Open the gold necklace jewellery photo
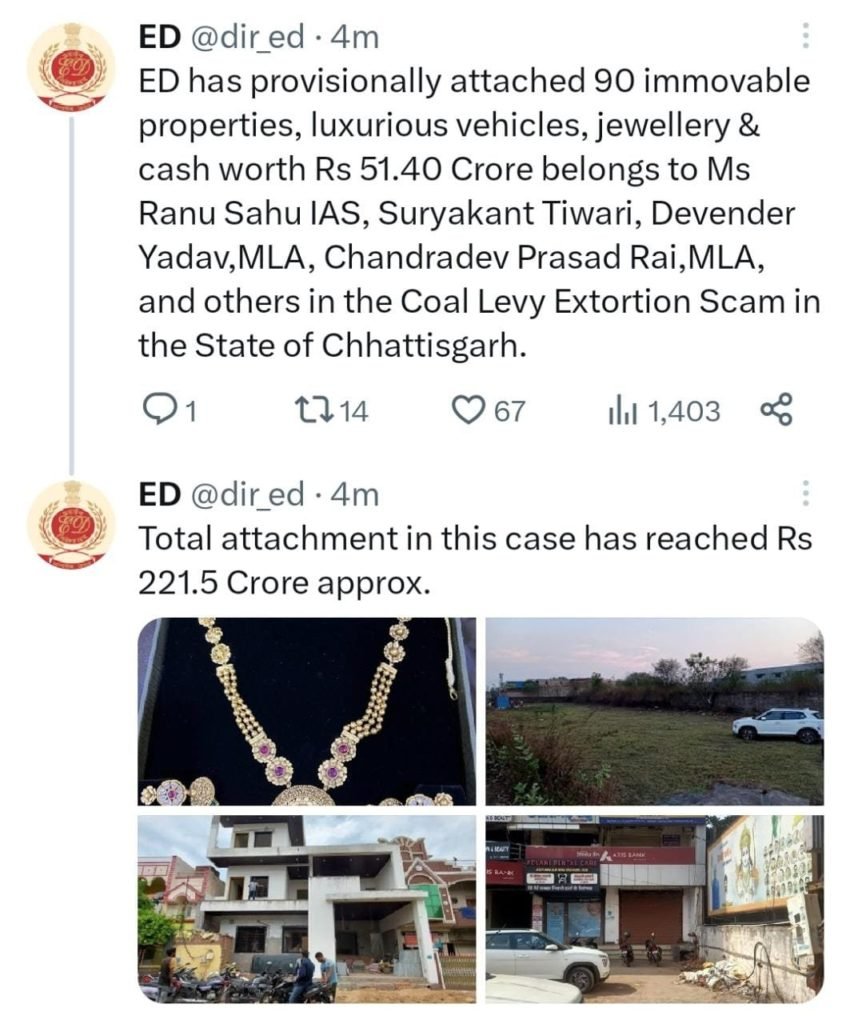Screen dimensions: 850x1024 pyautogui.click(x=307, y=712)
